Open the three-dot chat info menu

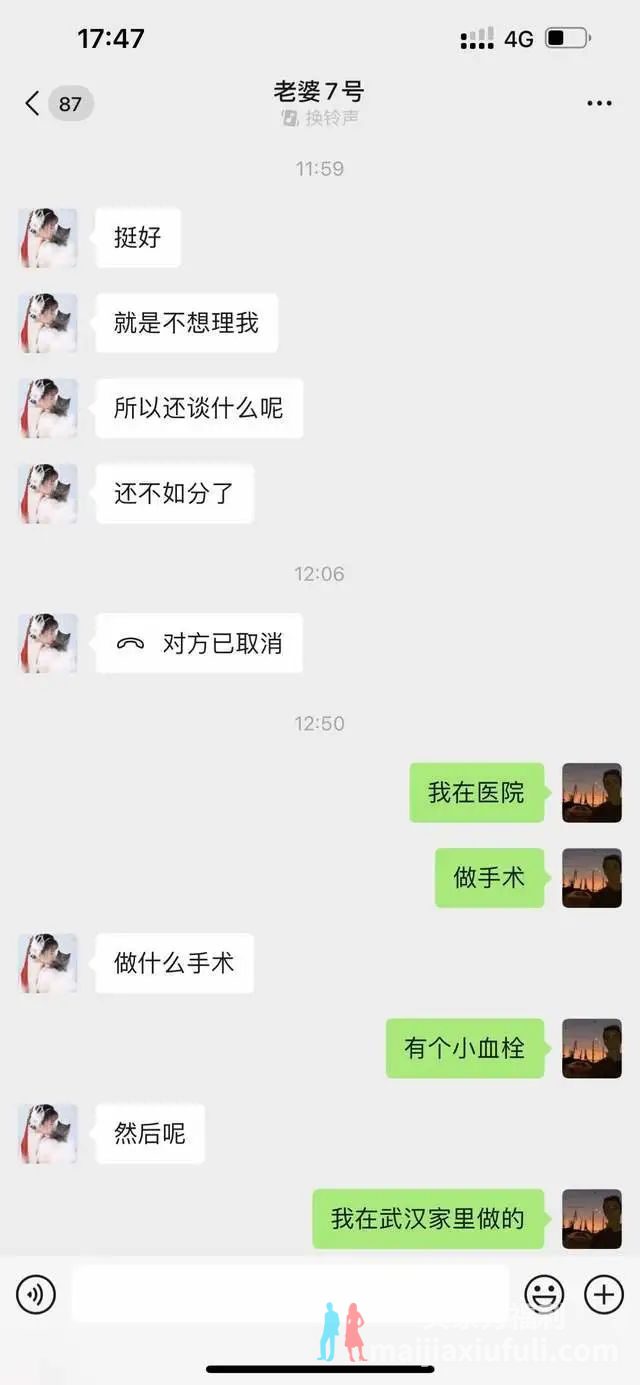coord(599,104)
